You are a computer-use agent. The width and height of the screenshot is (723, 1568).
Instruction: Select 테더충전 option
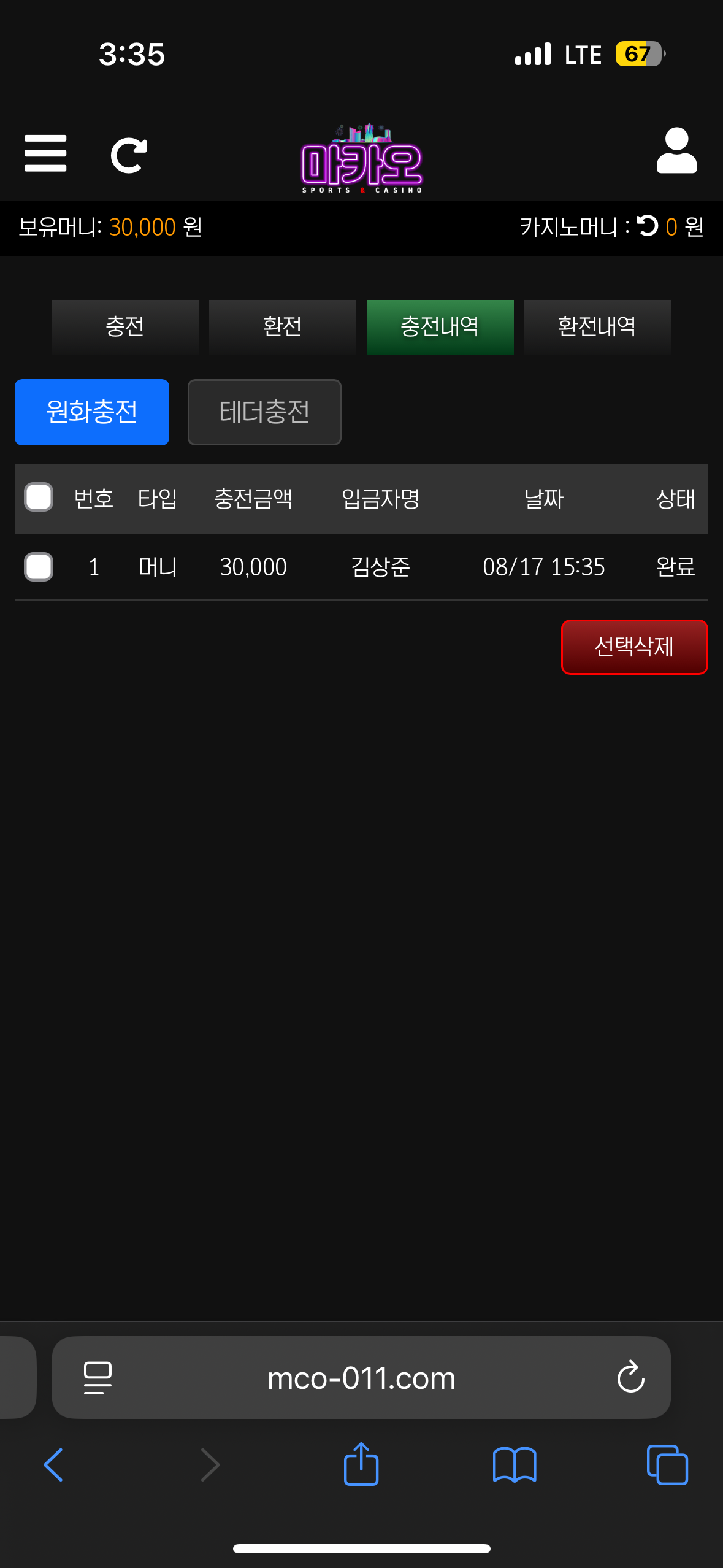(x=264, y=412)
